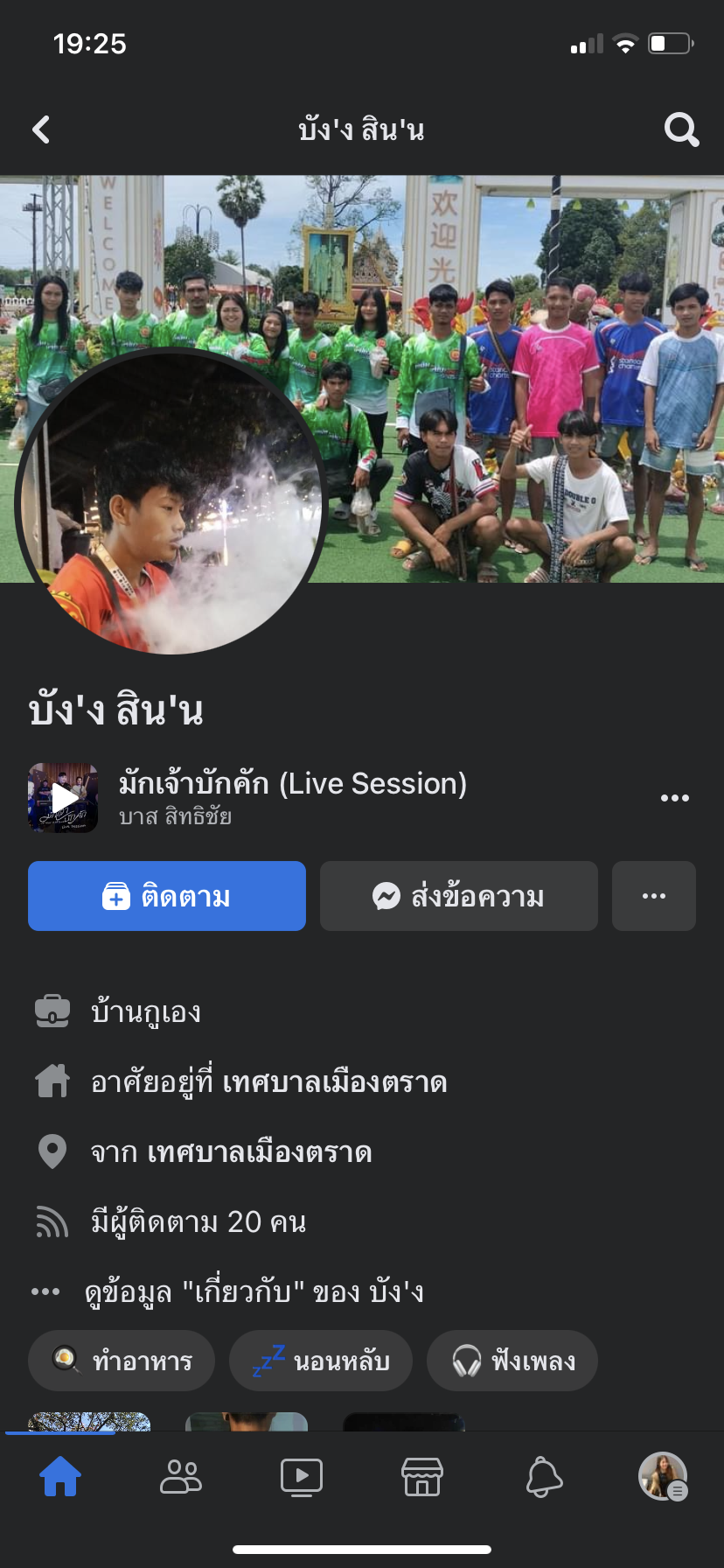724x1568 pixels.
Task: Play the song มักเจ้าบักคัก (Live Session)
Action: (x=63, y=797)
